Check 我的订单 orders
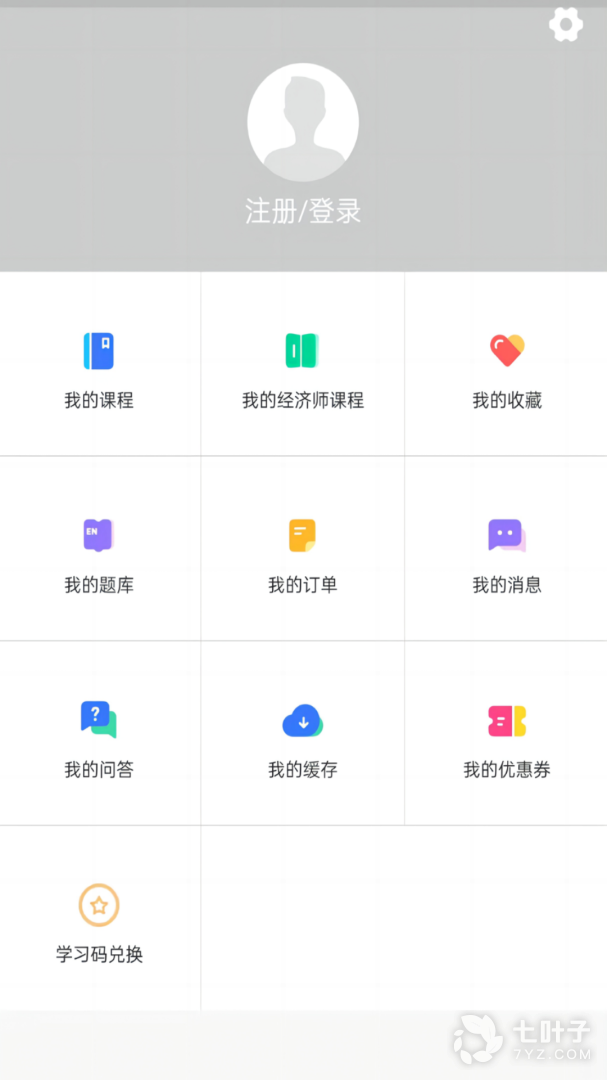 (303, 548)
